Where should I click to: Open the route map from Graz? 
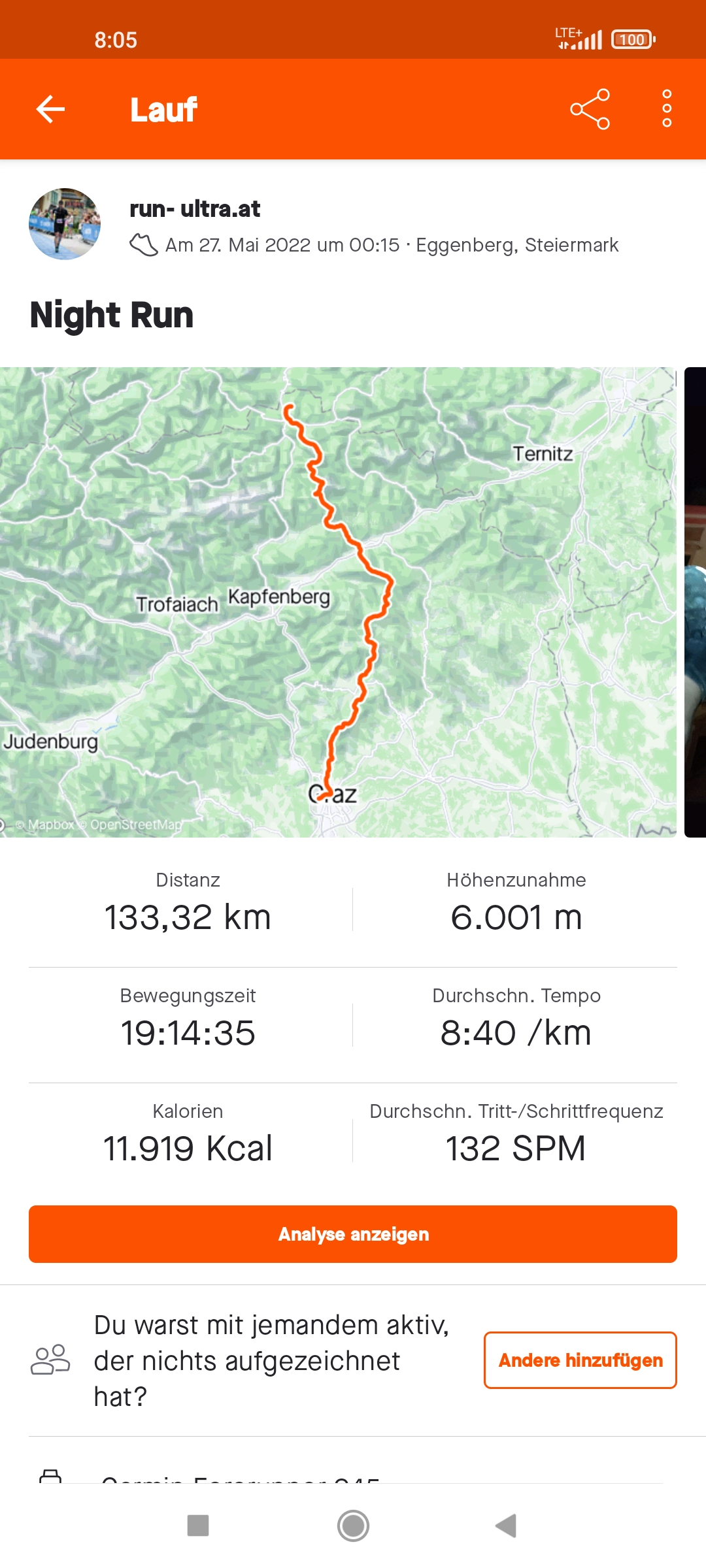pos(338,602)
